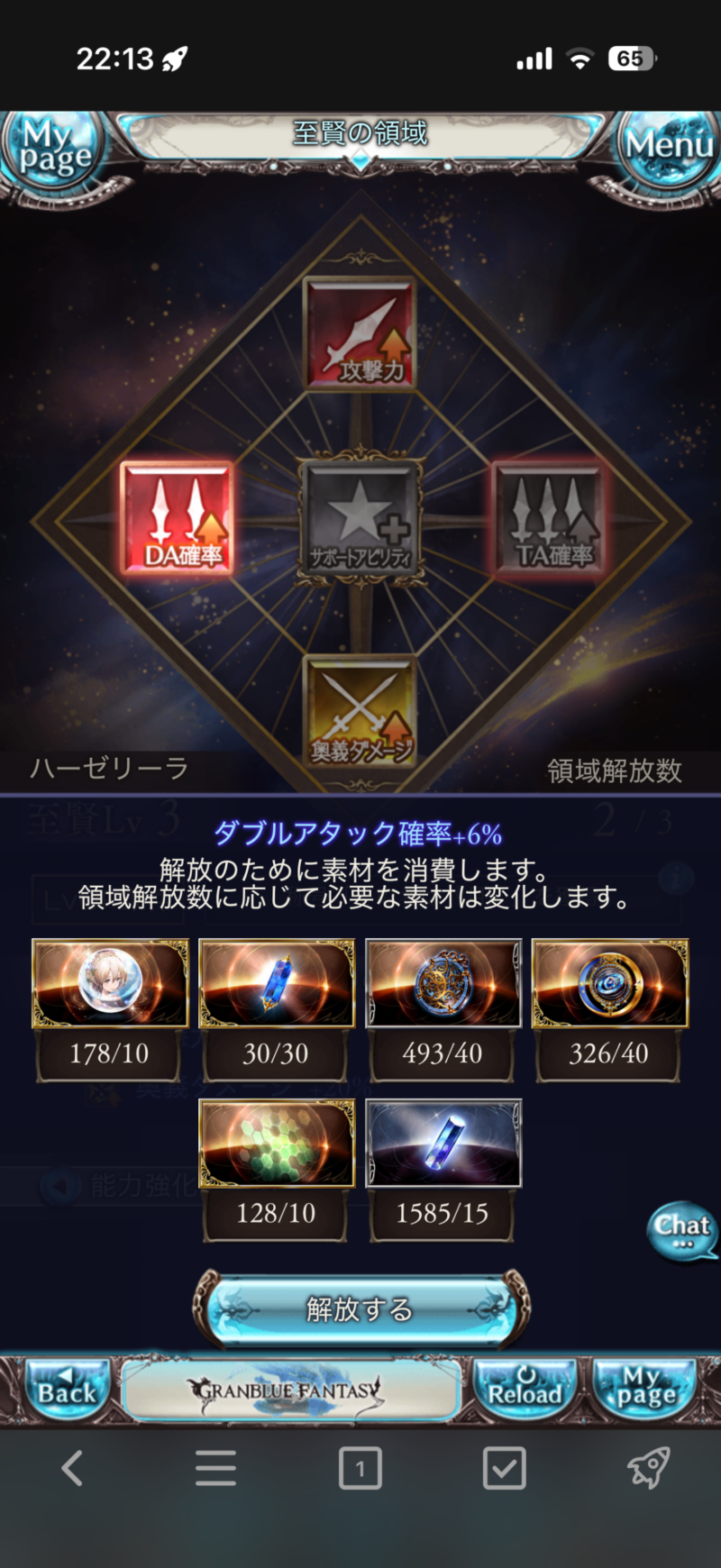
Task: Select the DA確率 node
Action: tap(178, 518)
